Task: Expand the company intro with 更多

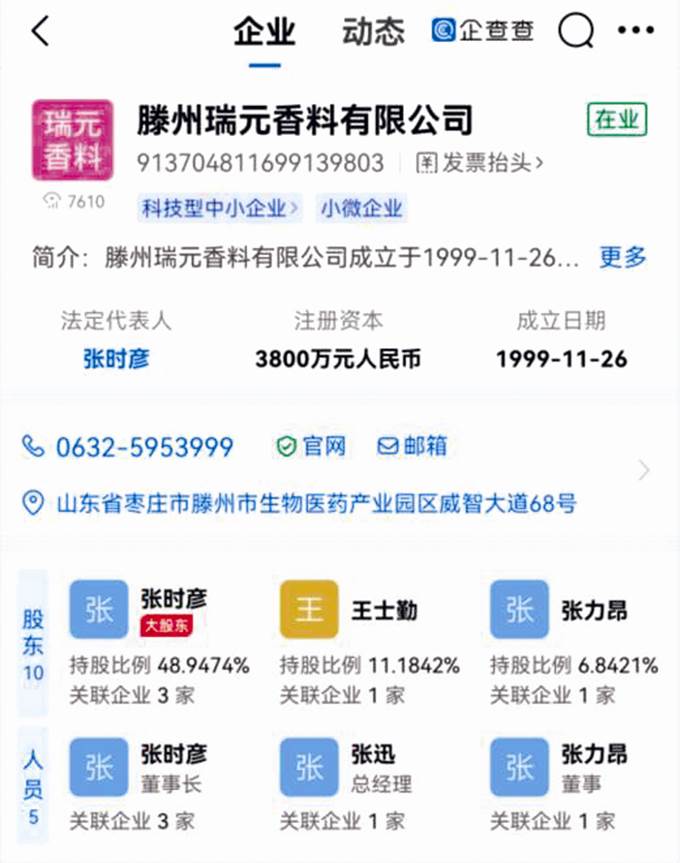Action: (623, 257)
